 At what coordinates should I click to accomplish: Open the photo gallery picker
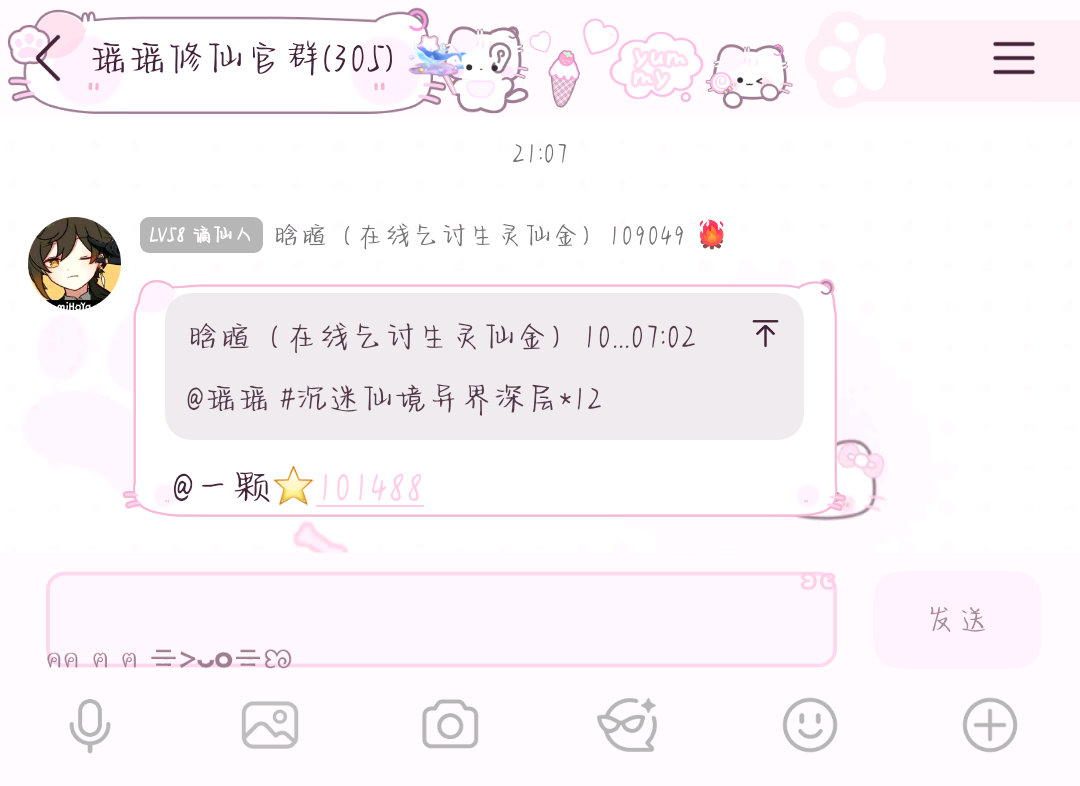(x=270, y=725)
